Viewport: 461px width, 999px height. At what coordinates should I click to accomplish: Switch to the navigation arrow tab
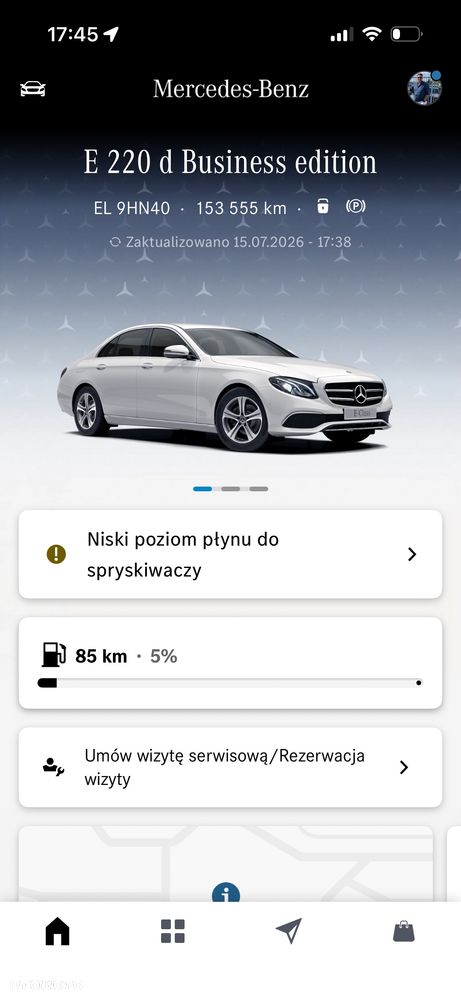coord(288,931)
